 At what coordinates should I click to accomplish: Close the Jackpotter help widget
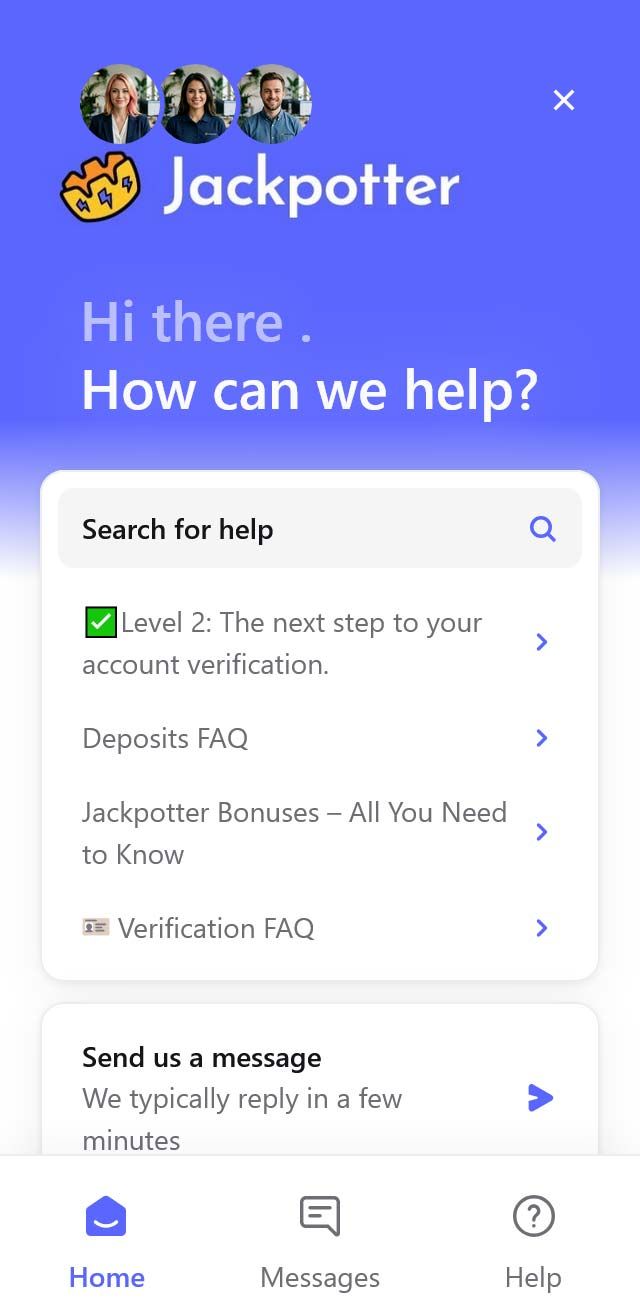tap(564, 100)
